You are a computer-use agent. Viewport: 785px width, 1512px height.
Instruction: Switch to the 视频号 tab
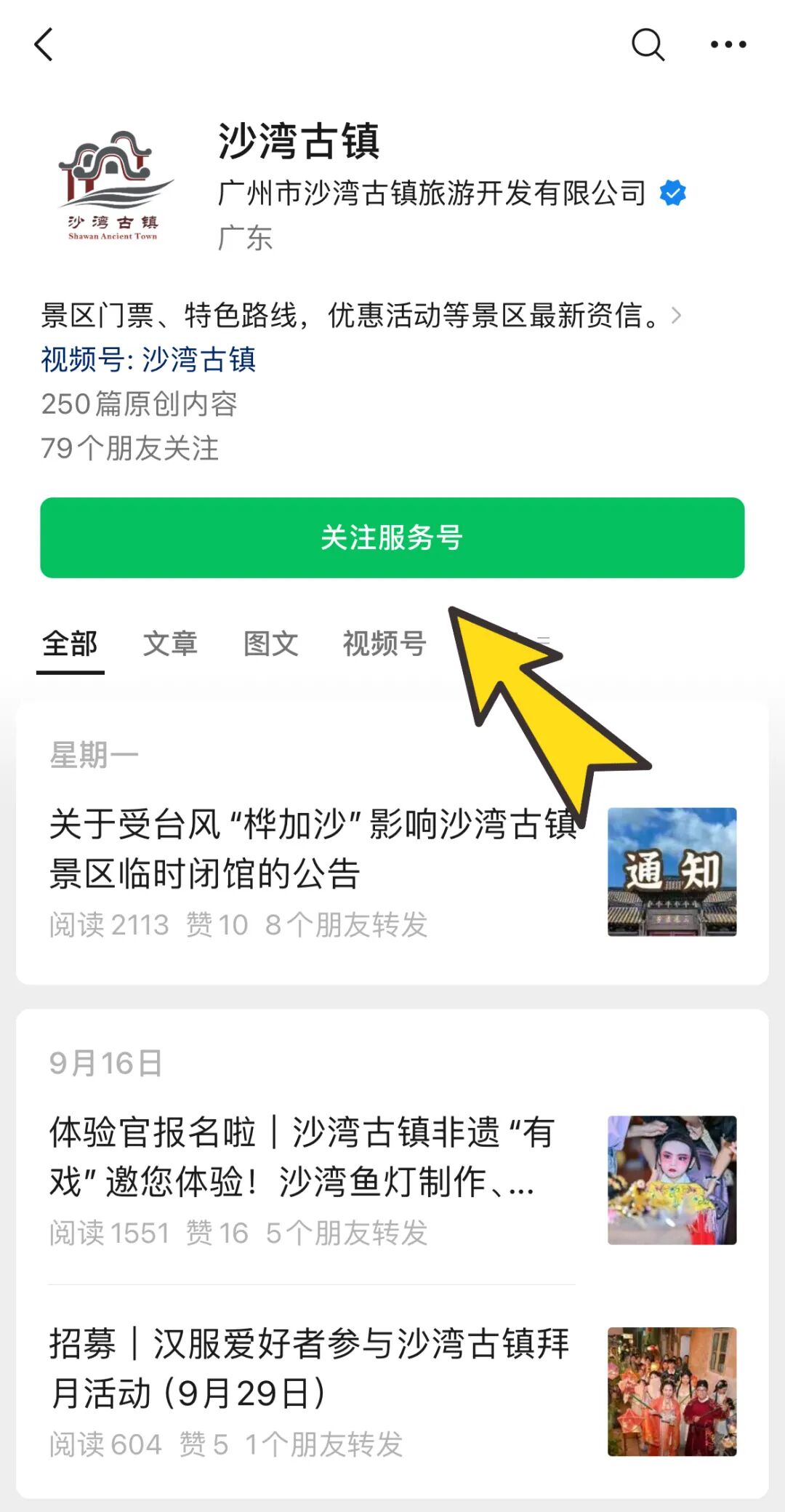385,644
